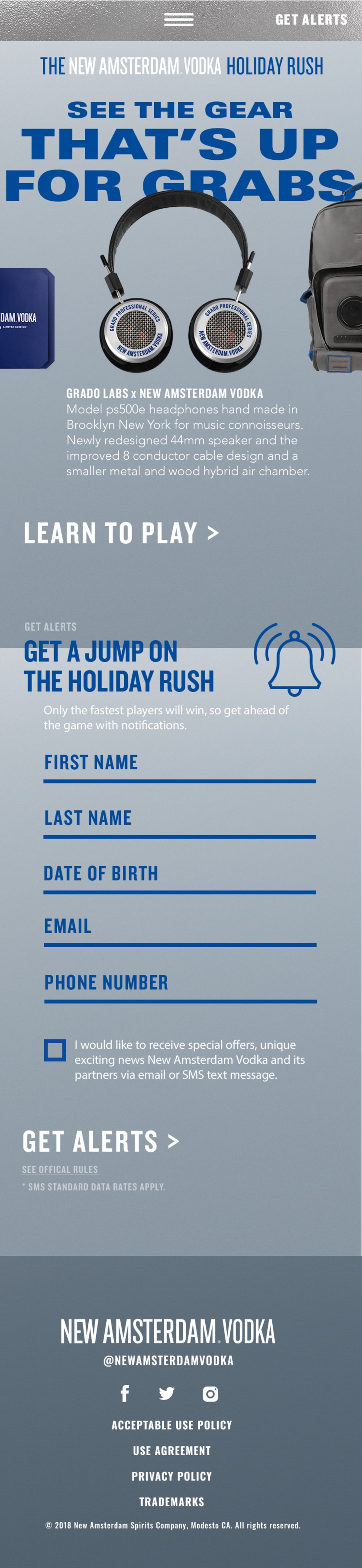Submit the form with Get Alerts button
The height and width of the screenshot is (1568, 362).
(x=101, y=1141)
